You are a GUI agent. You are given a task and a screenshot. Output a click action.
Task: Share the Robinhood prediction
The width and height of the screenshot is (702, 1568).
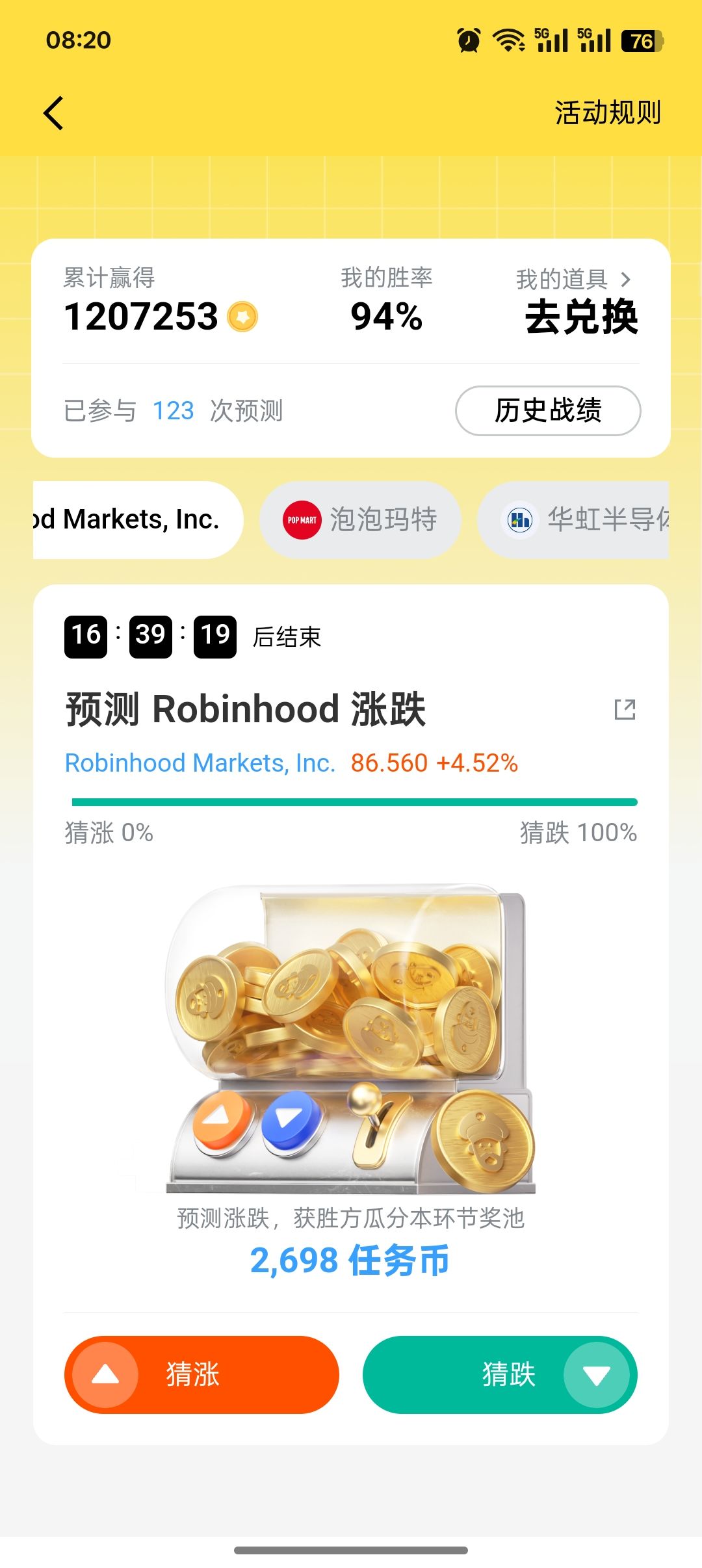pos(625,709)
